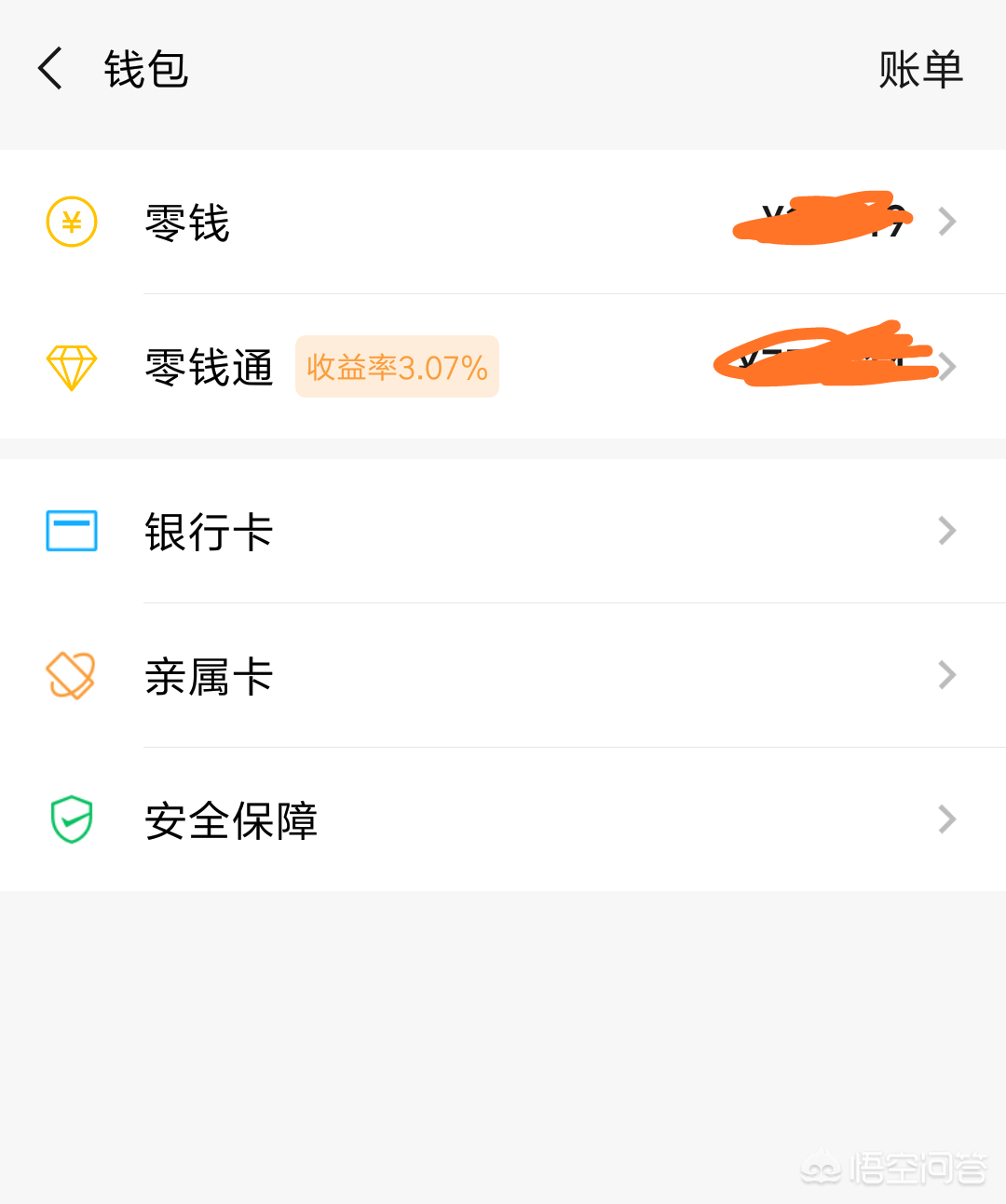Open the 银行卡 bank cards row
Viewport: 1006px width, 1204px height.
coord(503,532)
